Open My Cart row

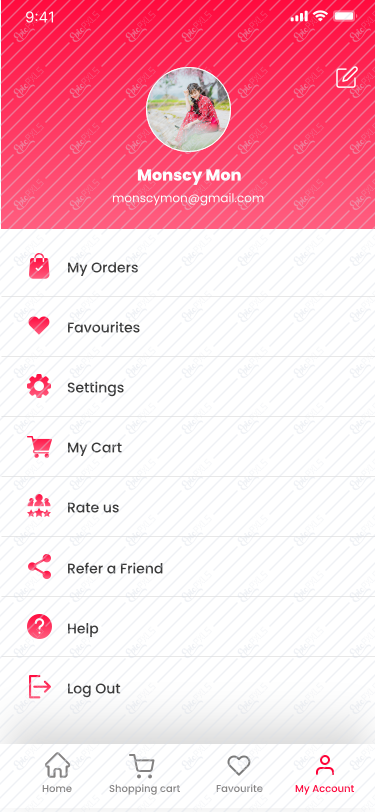click(188, 447)
